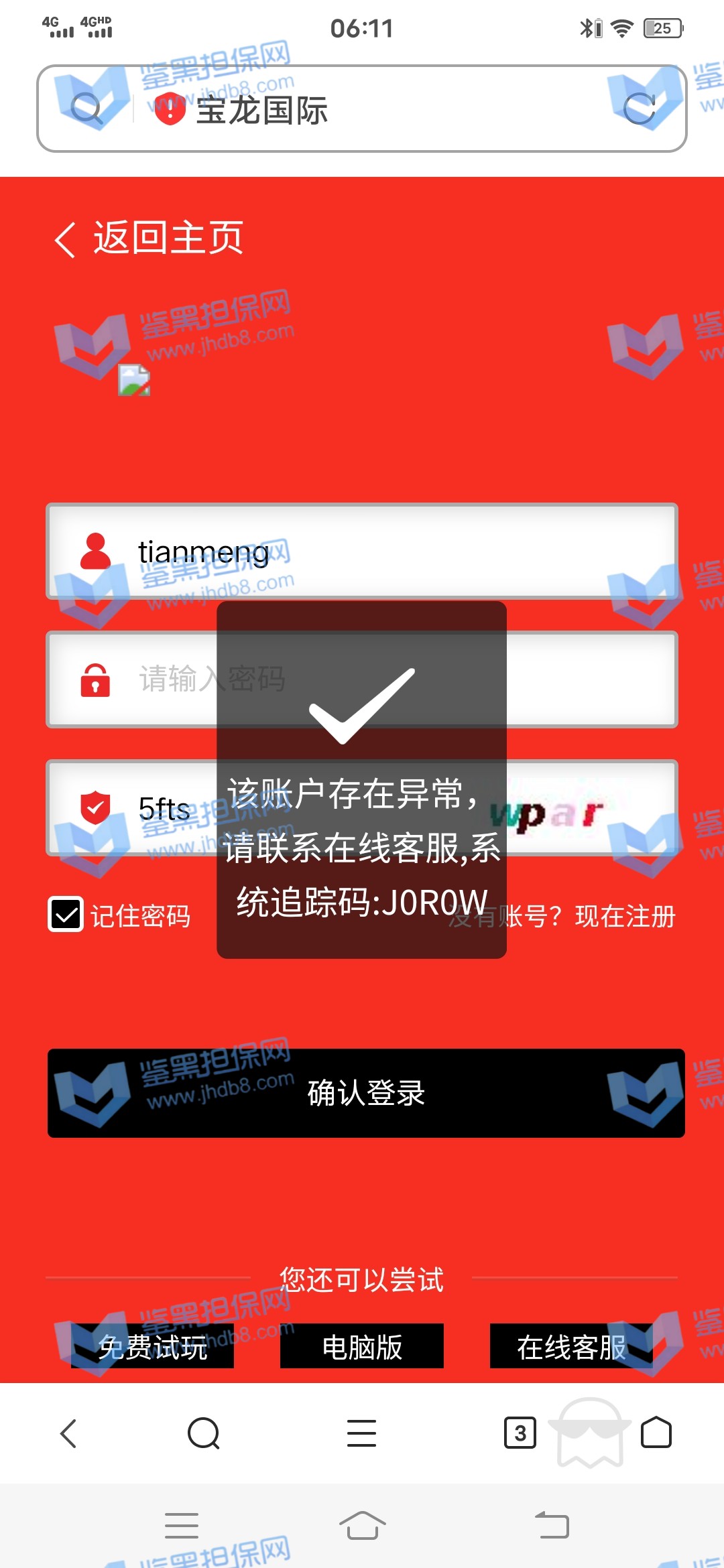Viewport: 724px width, 1568px height.
Task: Open browser search from toolbar
Action: 204,1433
